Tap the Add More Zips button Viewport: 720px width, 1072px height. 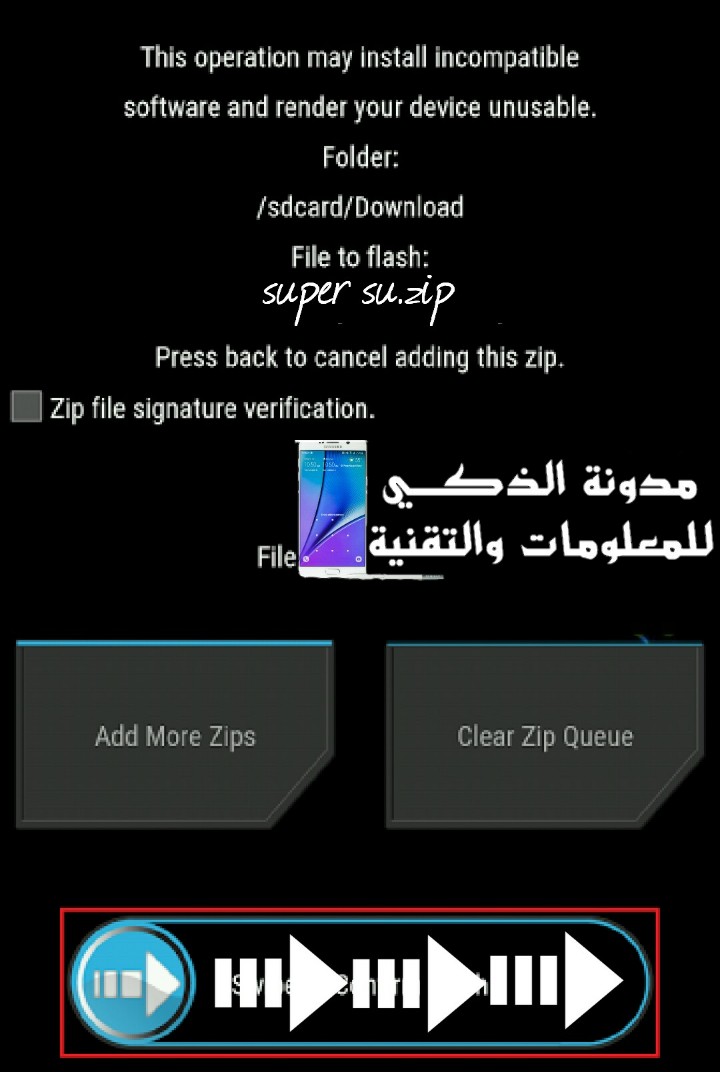point(174,736)
